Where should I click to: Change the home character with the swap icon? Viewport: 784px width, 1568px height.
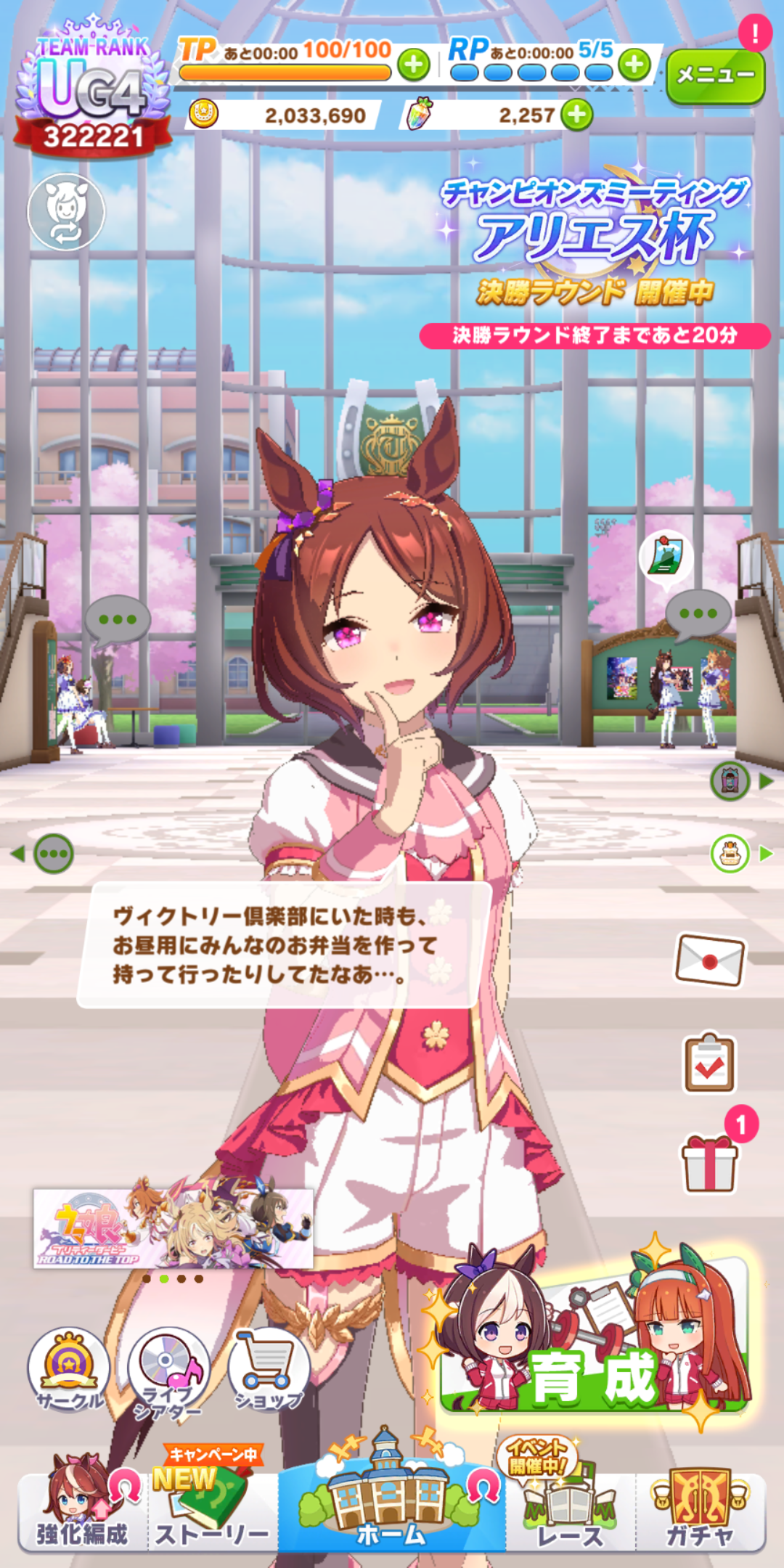[66, 212]
